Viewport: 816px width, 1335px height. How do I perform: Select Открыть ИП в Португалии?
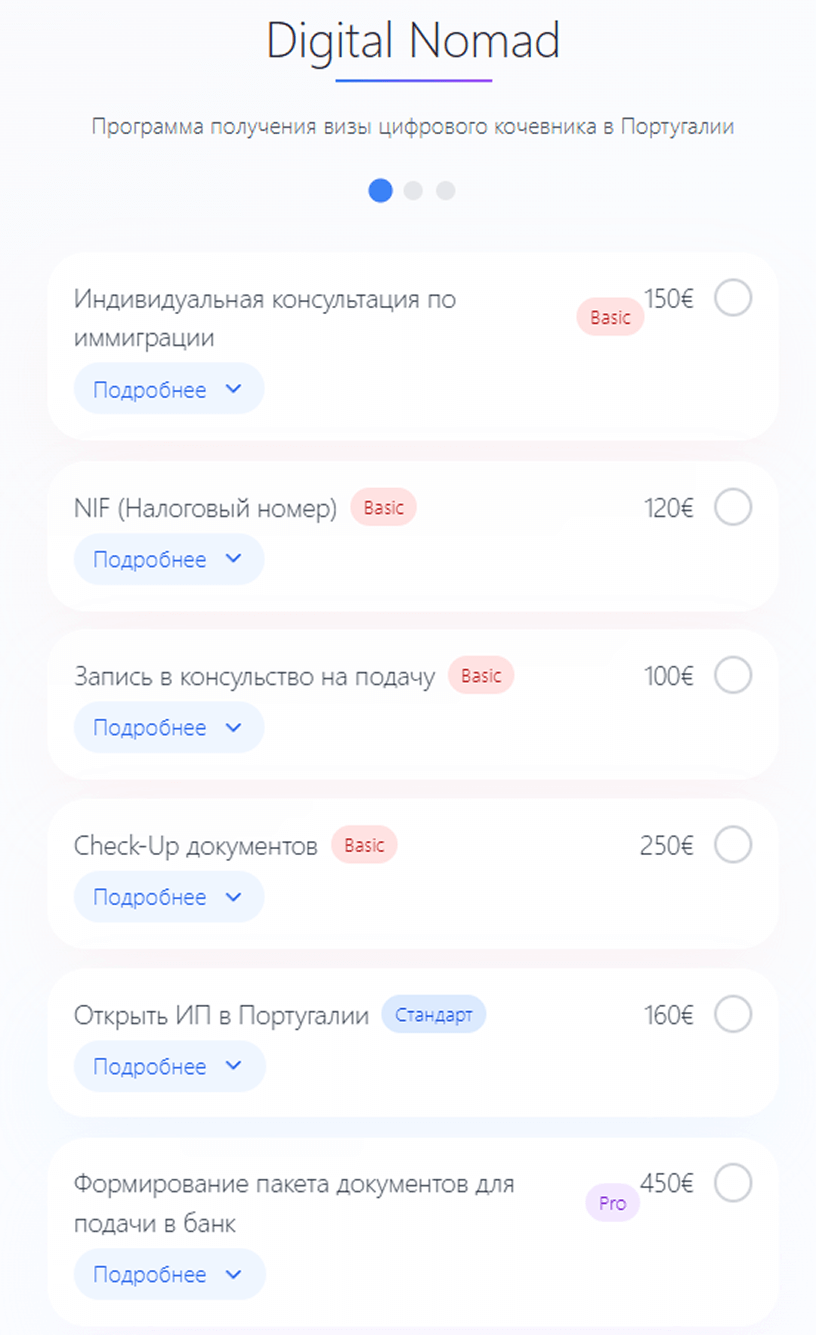pos(733,1014)
